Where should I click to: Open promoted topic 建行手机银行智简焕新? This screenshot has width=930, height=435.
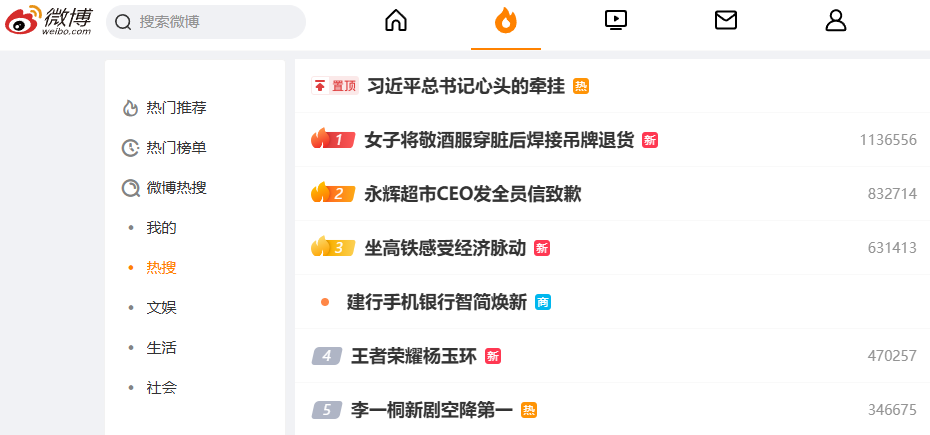pos(436,302)
